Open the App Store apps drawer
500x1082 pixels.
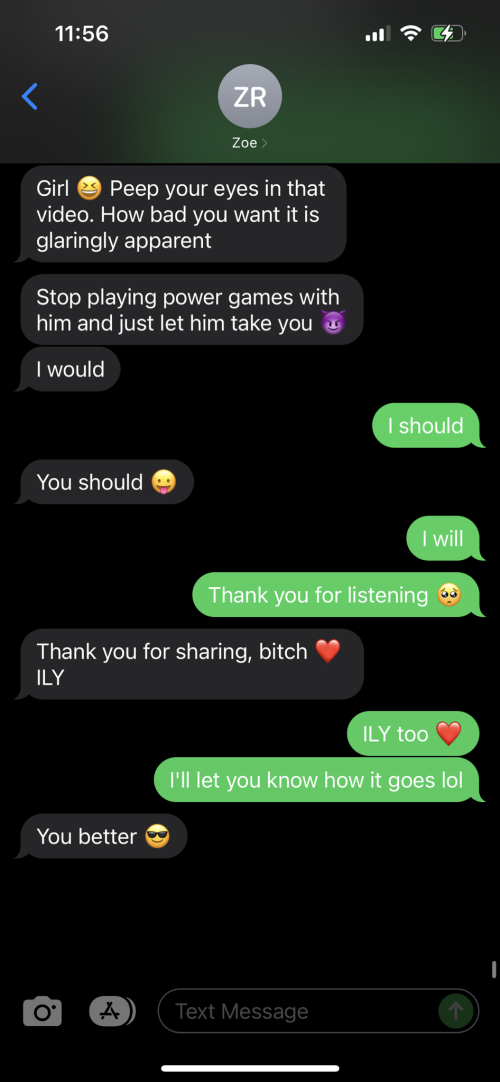(112, 1012)
